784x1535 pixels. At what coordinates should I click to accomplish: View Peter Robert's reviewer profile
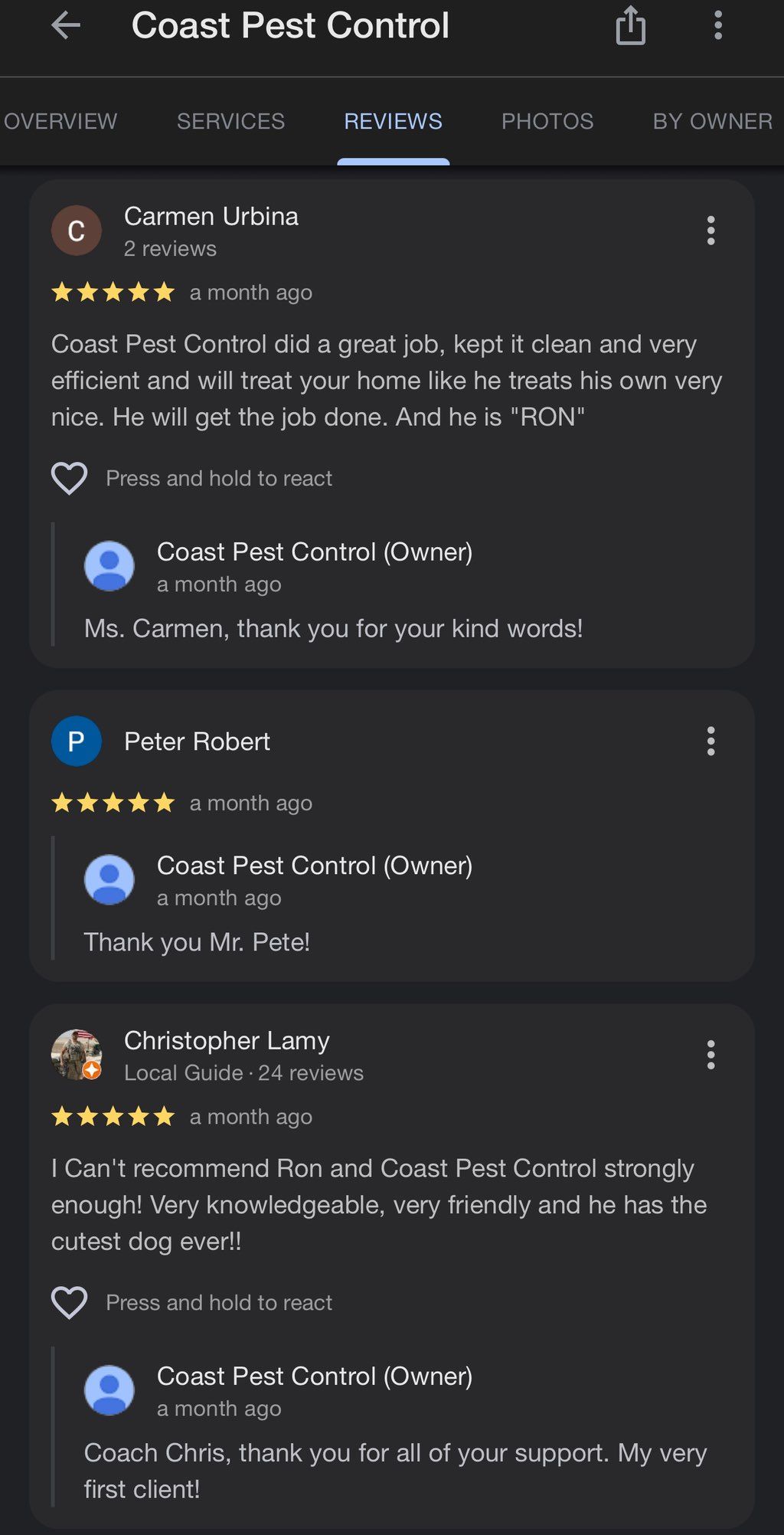pyautogui.click(x=197, y=741)
